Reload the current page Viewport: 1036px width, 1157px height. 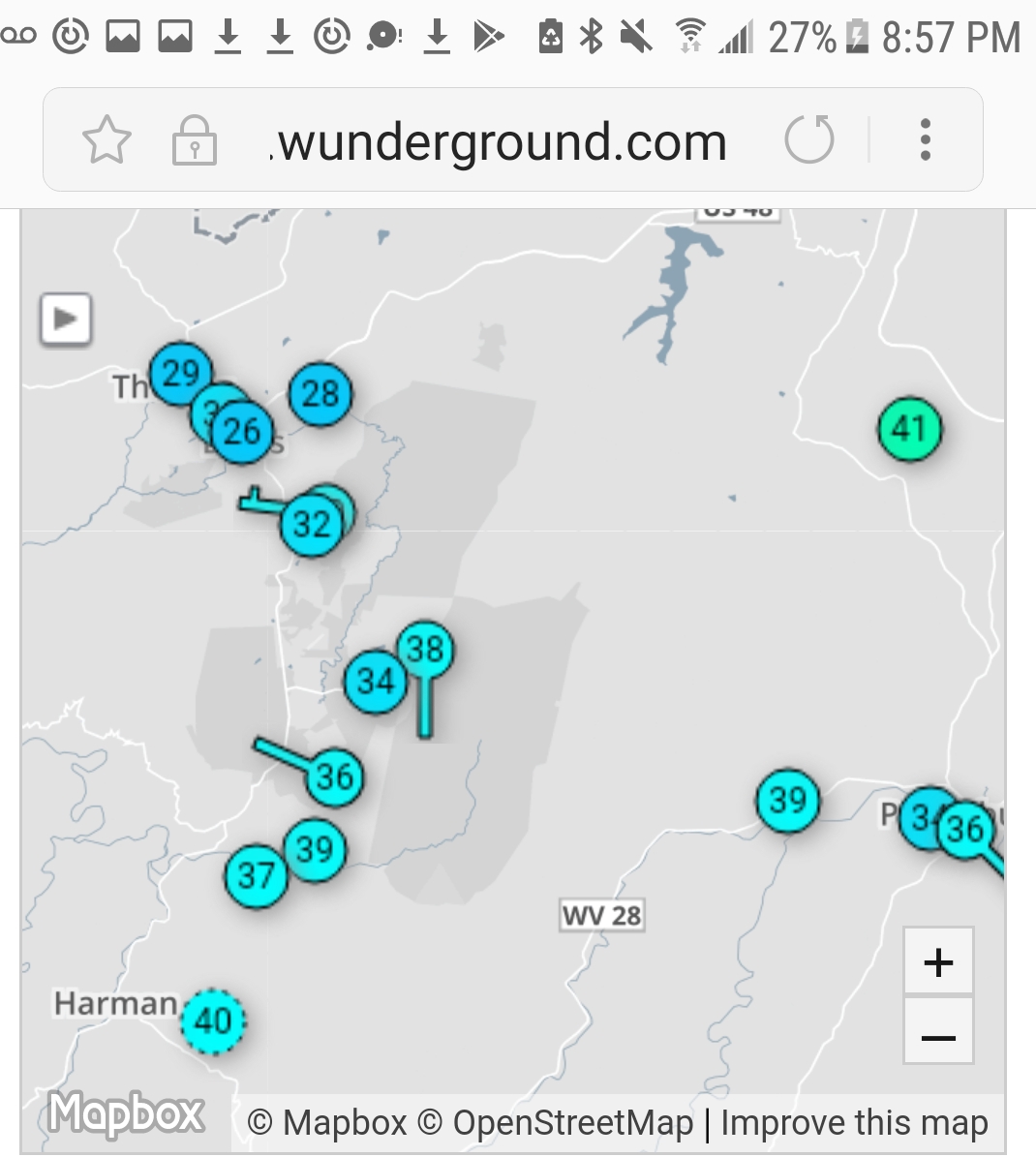[808, 140]
